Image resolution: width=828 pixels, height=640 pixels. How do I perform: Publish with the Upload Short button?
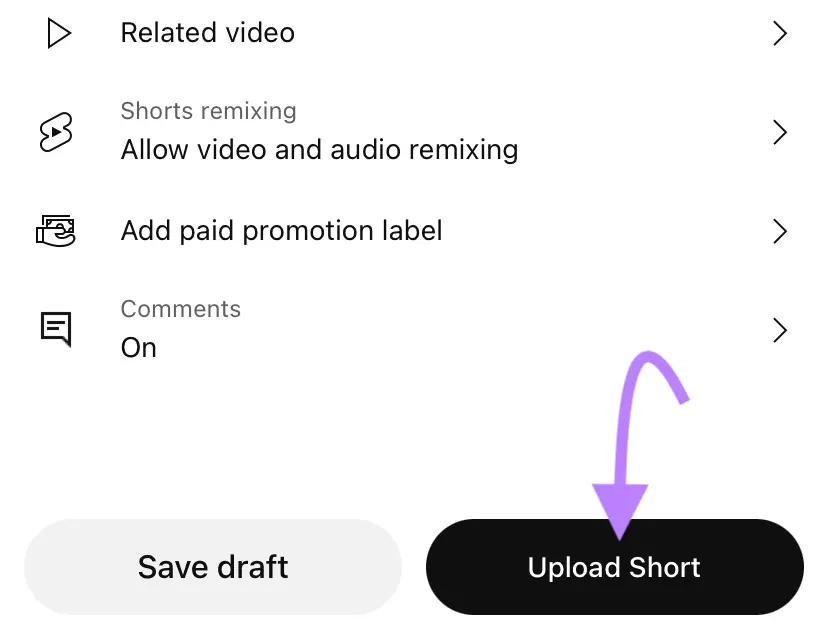coord(614,567)
